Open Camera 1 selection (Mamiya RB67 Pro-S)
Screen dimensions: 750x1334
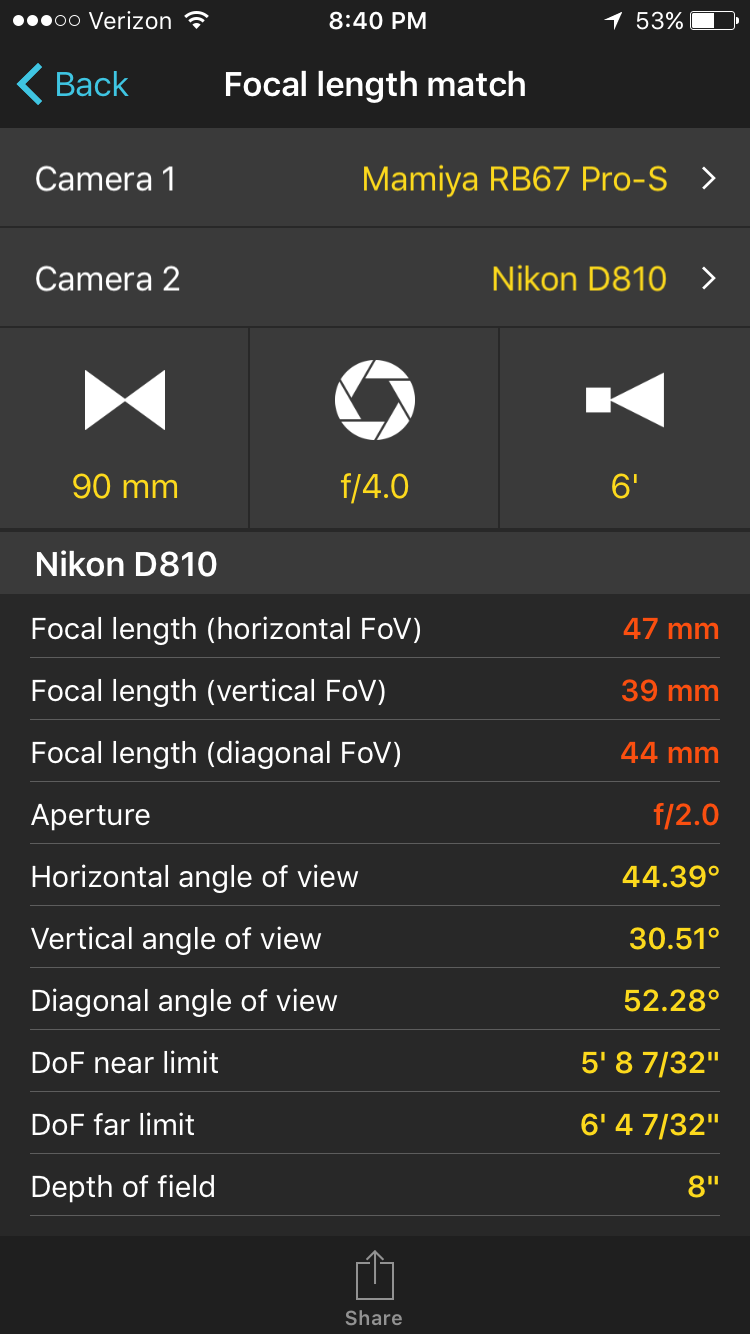tap(375, 178)
